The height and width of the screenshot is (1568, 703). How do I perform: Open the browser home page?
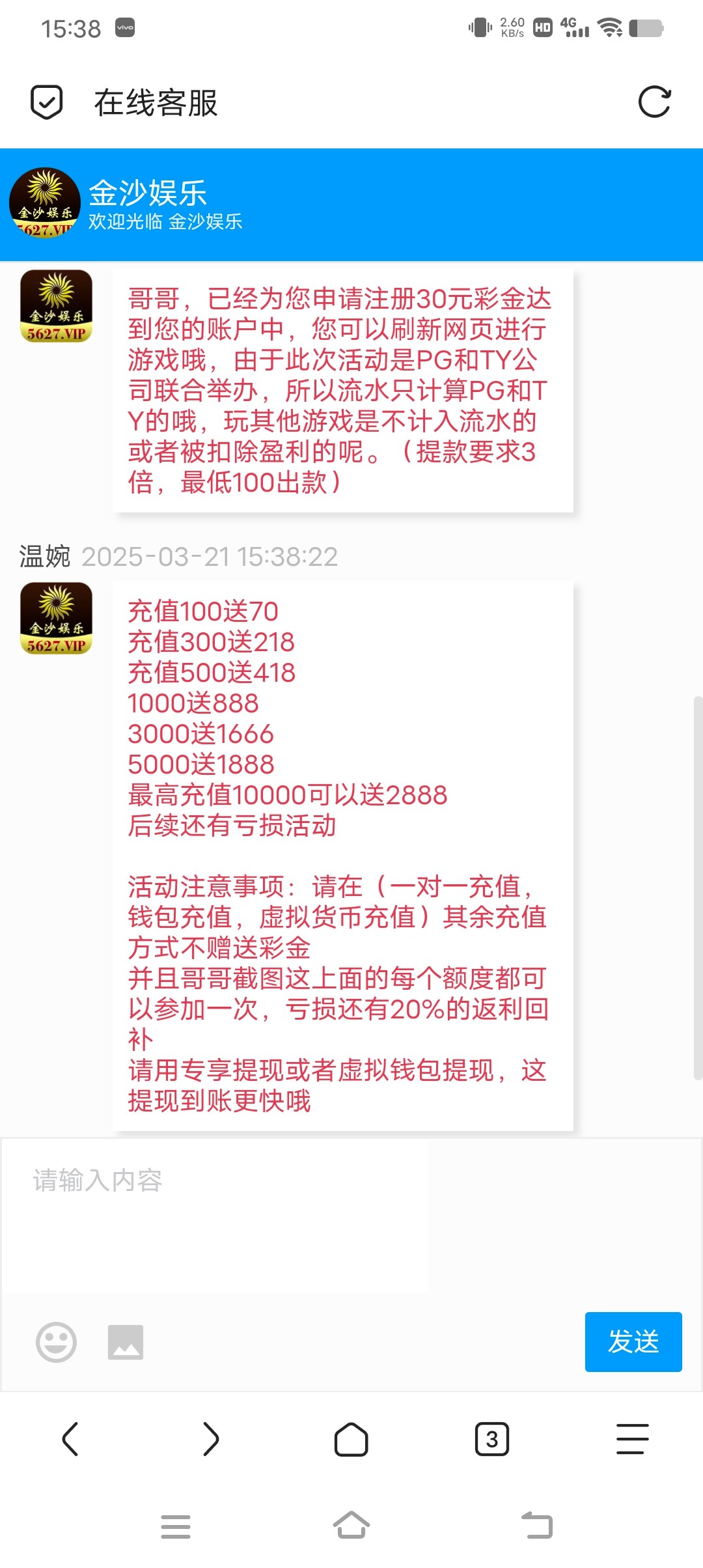351,1439
